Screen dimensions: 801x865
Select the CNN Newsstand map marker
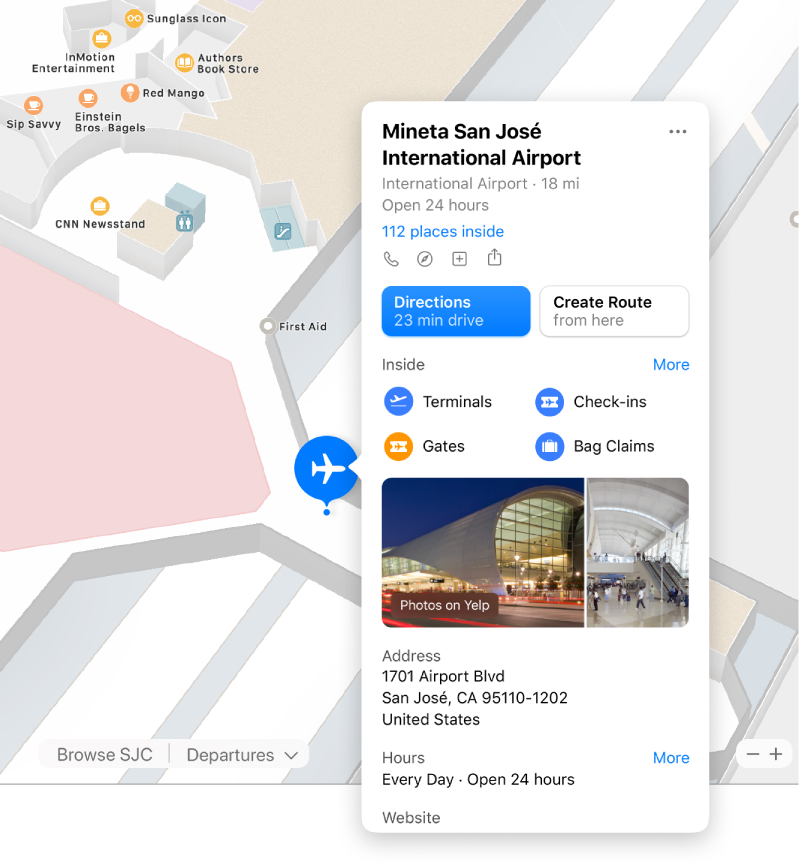(x=100, y=206)
